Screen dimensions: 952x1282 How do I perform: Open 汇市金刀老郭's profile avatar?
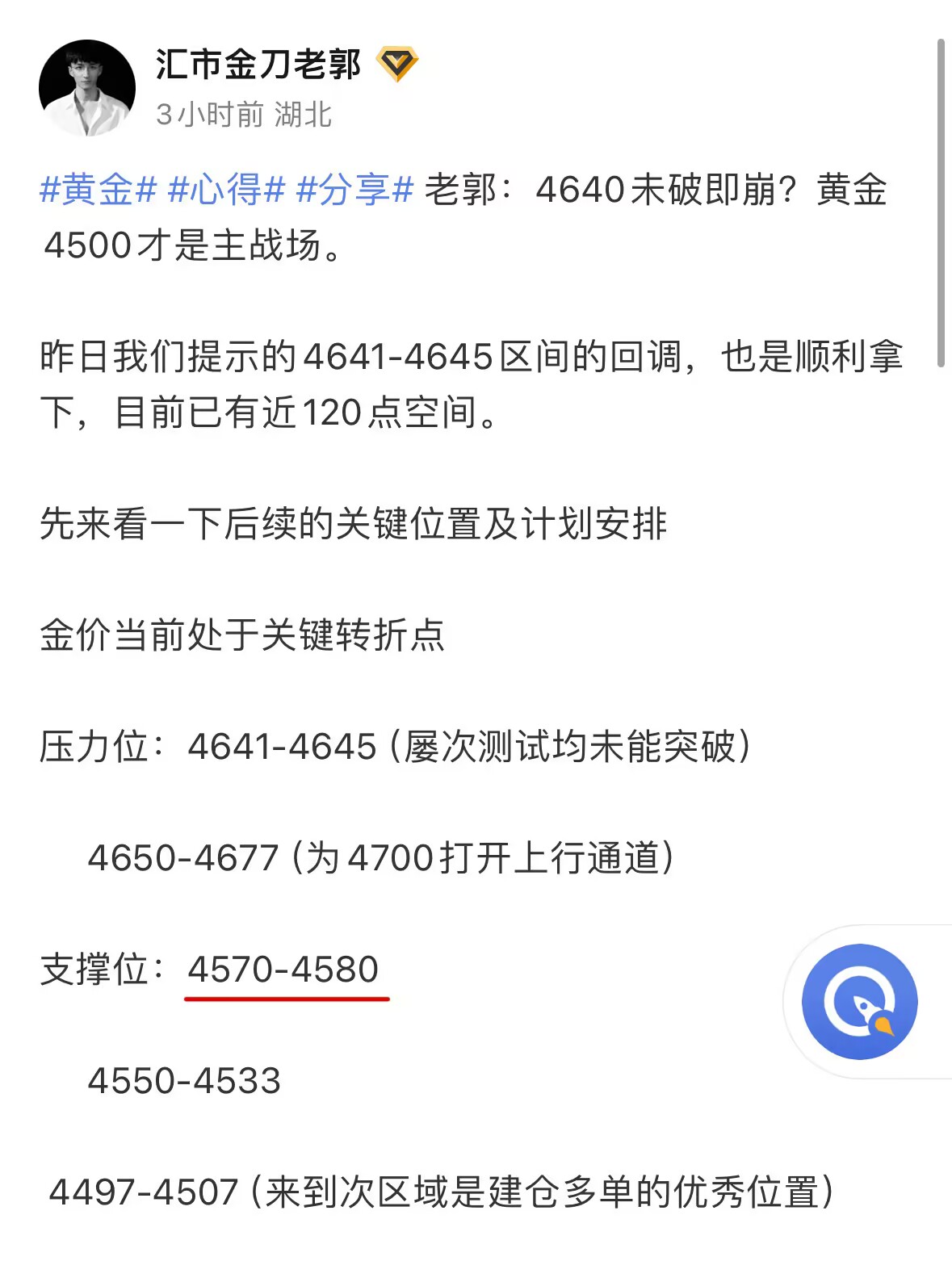tap(87, 88)
